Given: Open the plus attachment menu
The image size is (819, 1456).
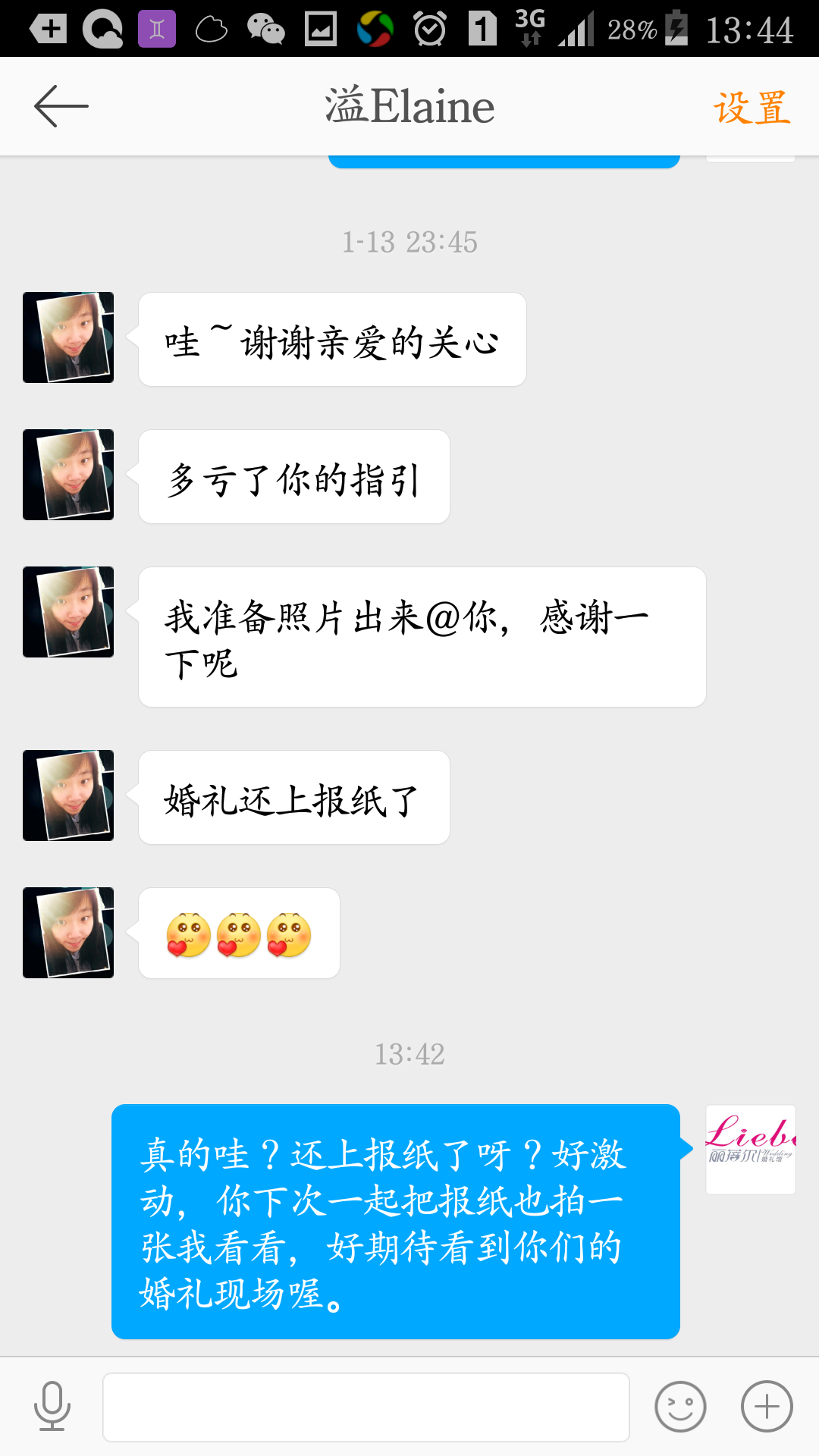Looking at the screenshot, I should click(767, 1407).
